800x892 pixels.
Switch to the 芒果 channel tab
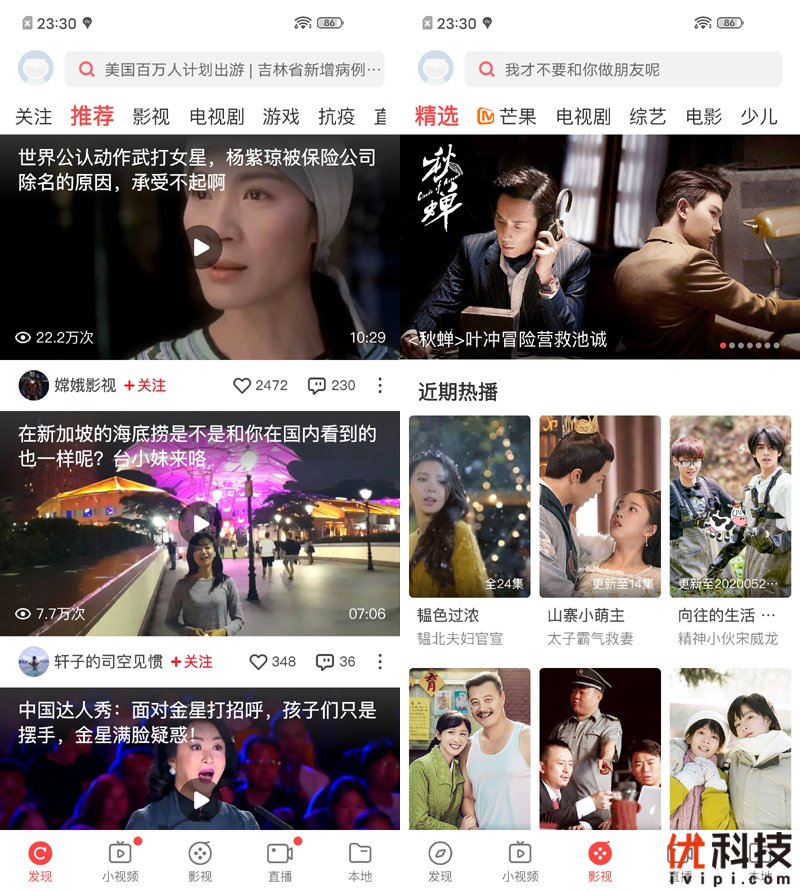tap(506, 116)
